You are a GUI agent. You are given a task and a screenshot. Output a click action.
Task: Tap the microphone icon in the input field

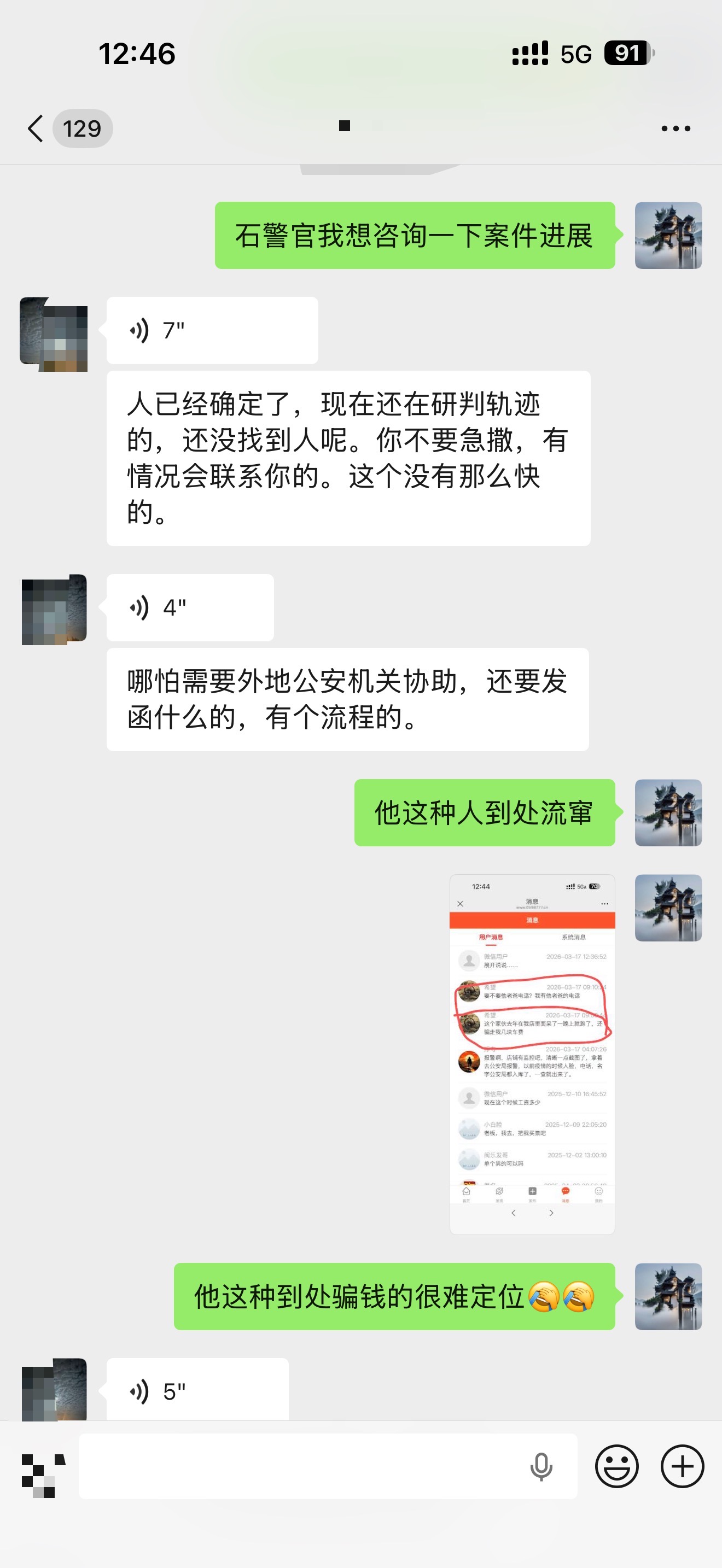540,1466
